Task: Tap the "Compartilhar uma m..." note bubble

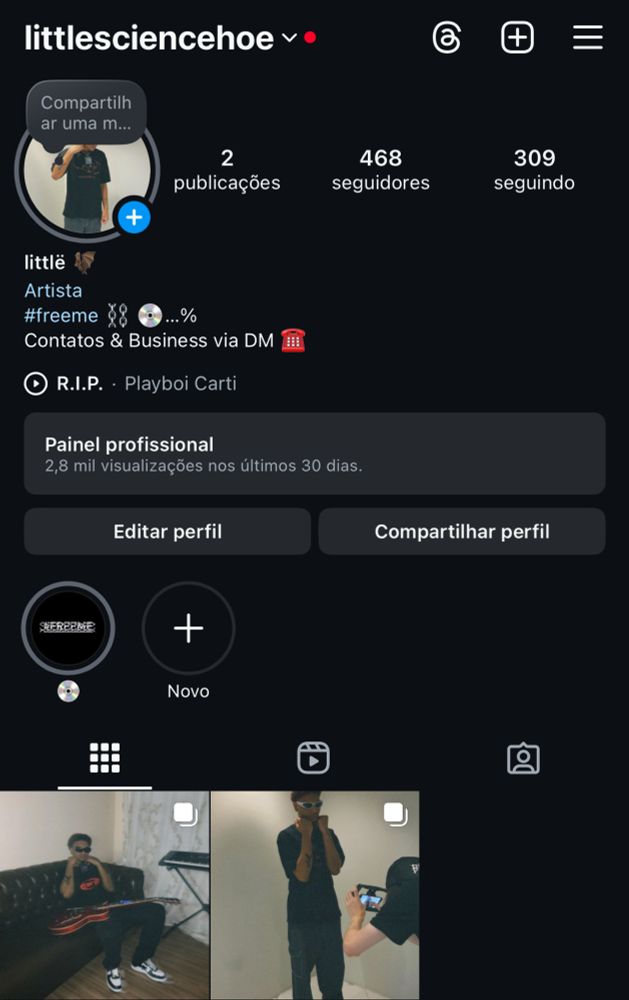Action: [86, 112]
